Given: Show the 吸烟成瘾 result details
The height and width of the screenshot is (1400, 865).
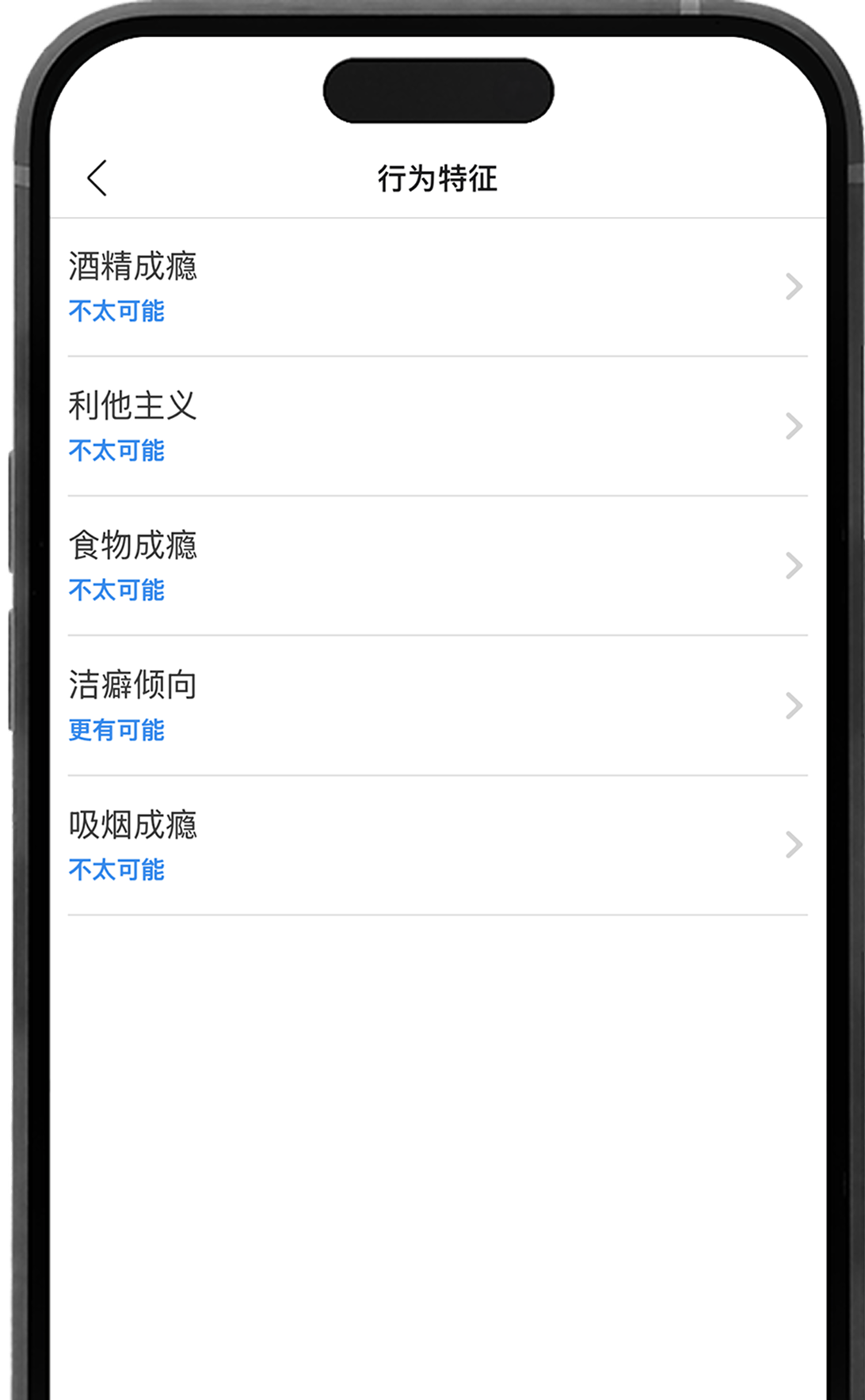Looking at the screenshot, I should tap(436, 846).
